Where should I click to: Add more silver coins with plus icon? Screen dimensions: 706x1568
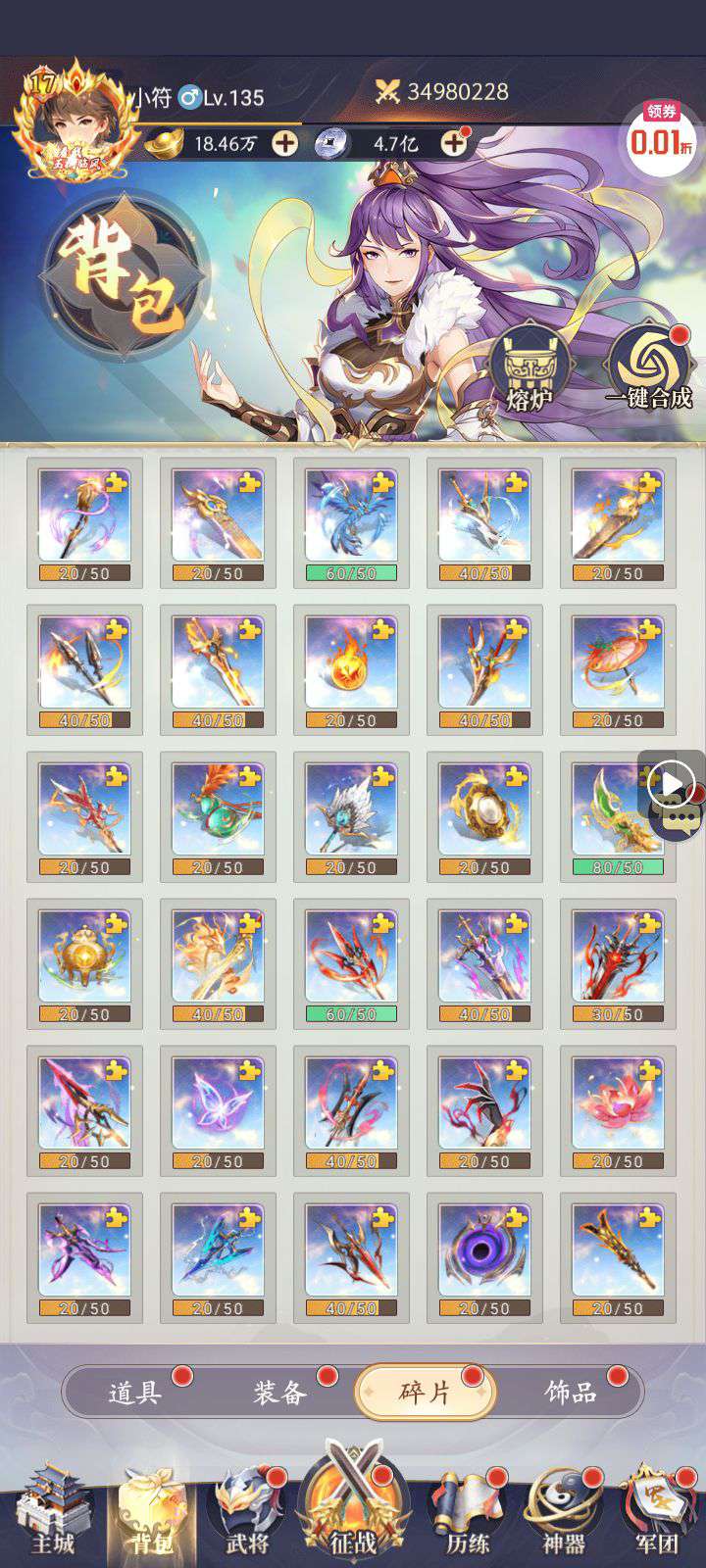tap(454, 144)
